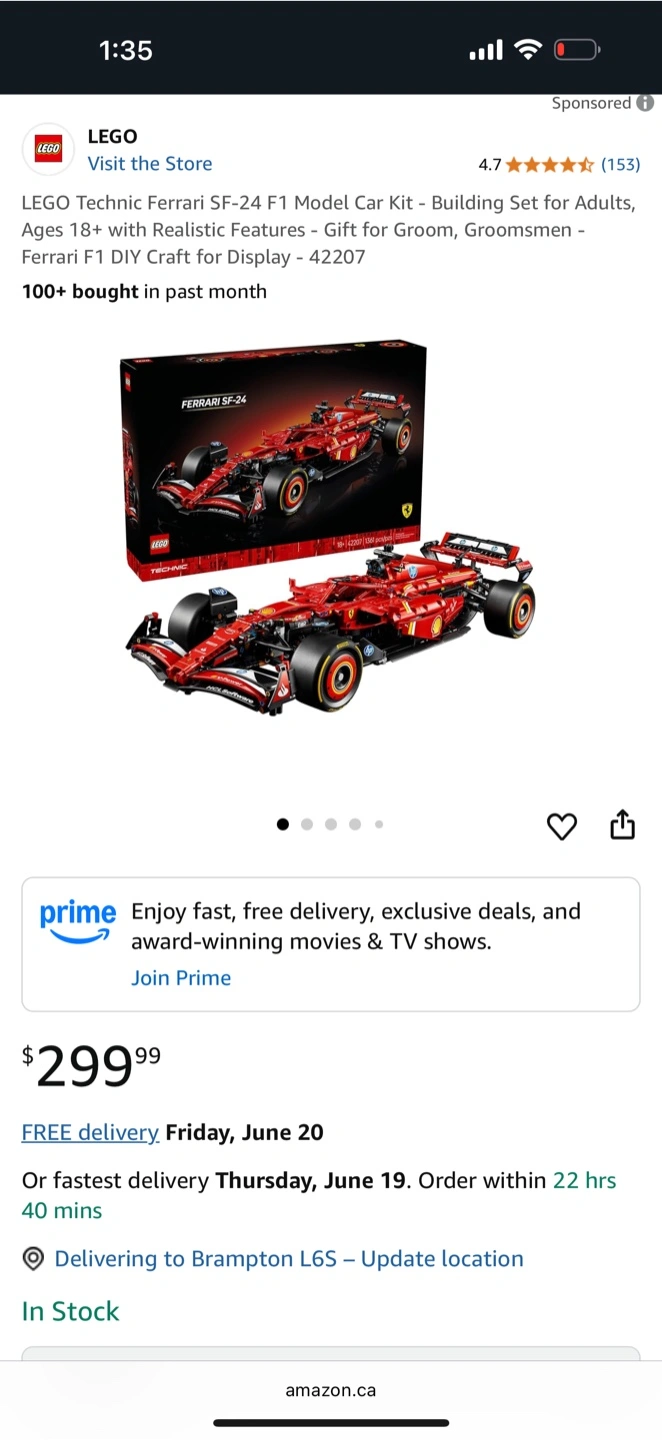The image size is (662, 1440).
Task: Open the LEGO brand logo
Action: pyautogui.click(x=48, y=150)
